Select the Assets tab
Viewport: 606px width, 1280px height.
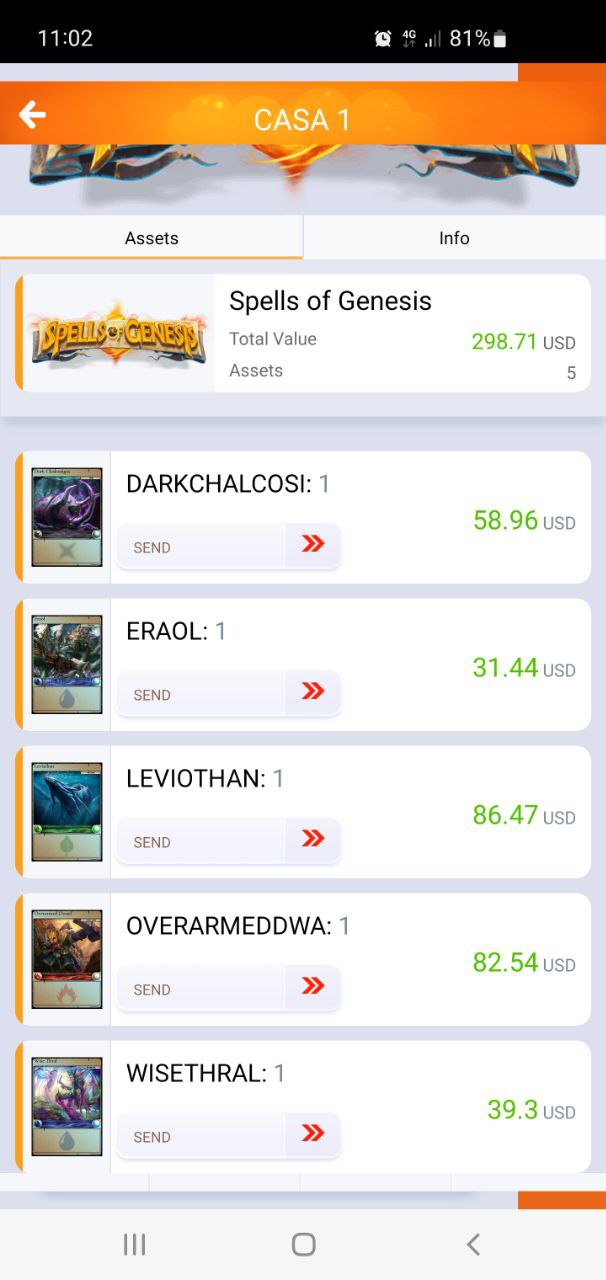[x=151, y=238]
